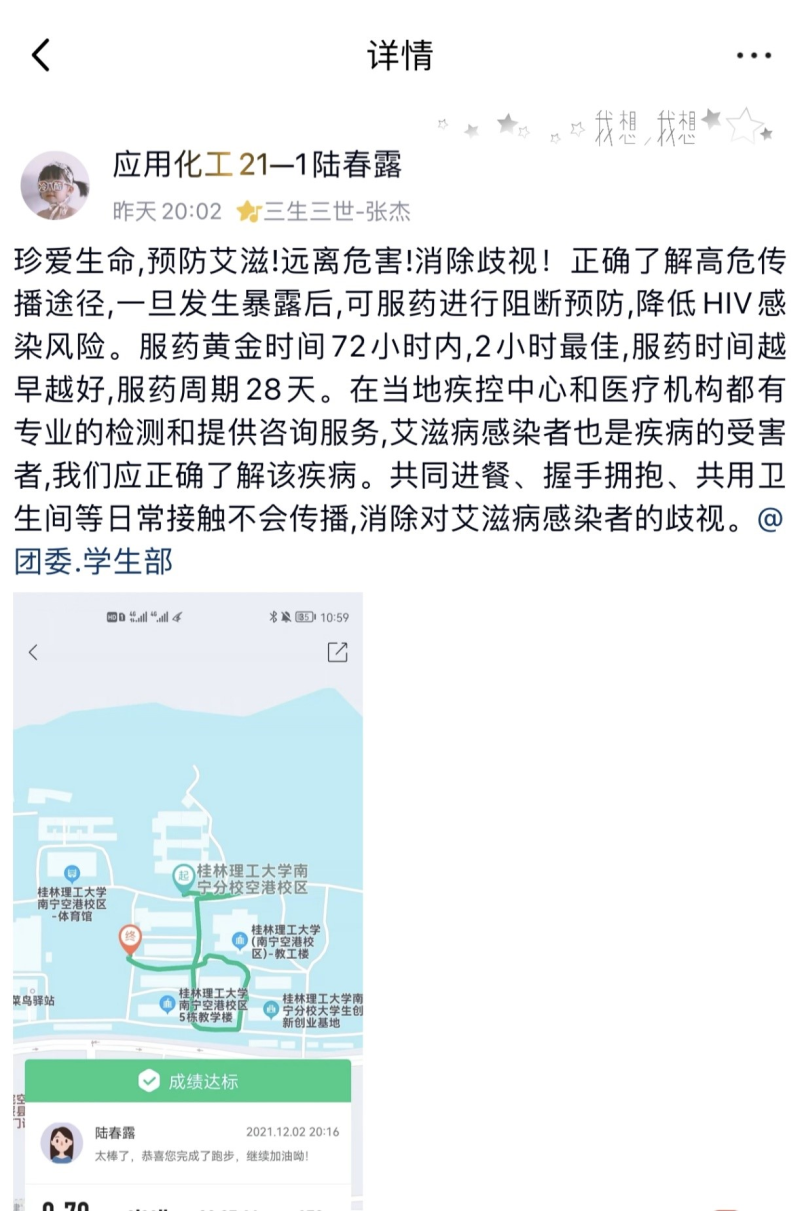Open the three-dot overflow menu
800x1211 pixels.
pyautogui.click(x=753, y=56)
